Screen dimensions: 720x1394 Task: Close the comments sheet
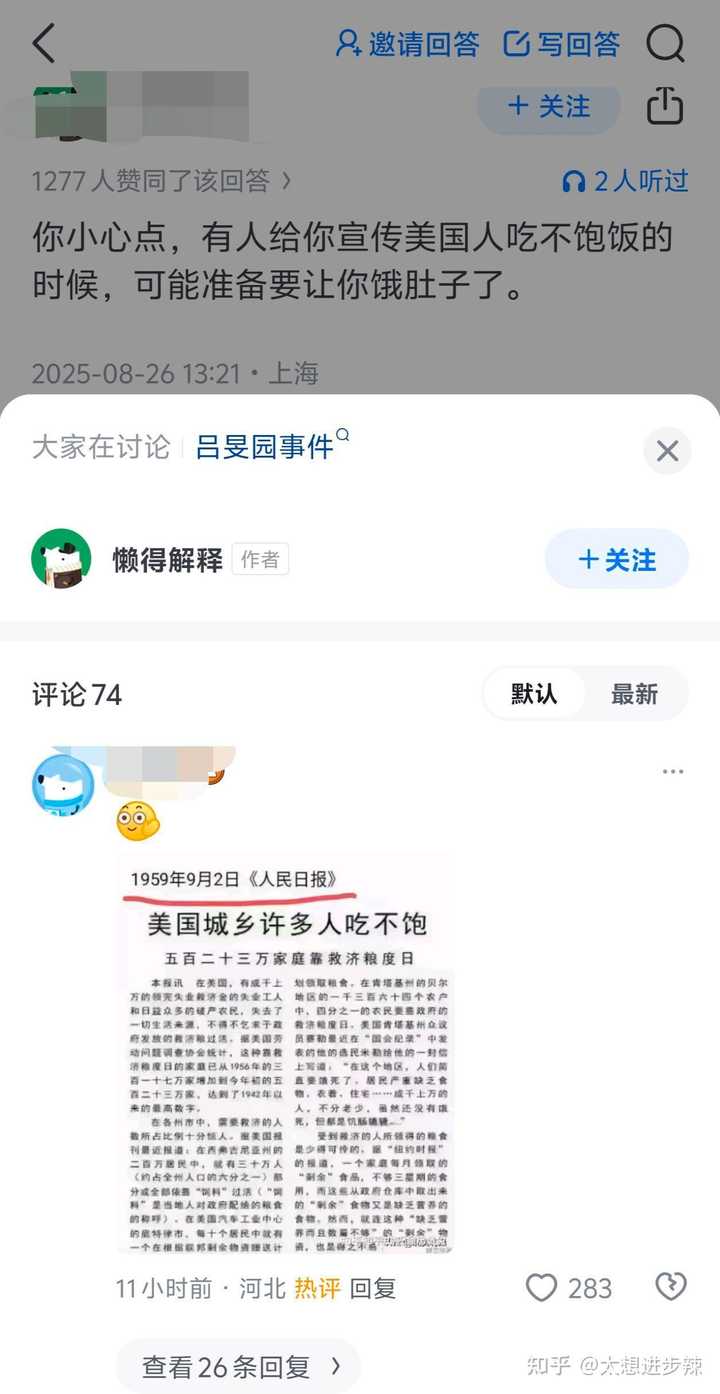tap(667, 451)
